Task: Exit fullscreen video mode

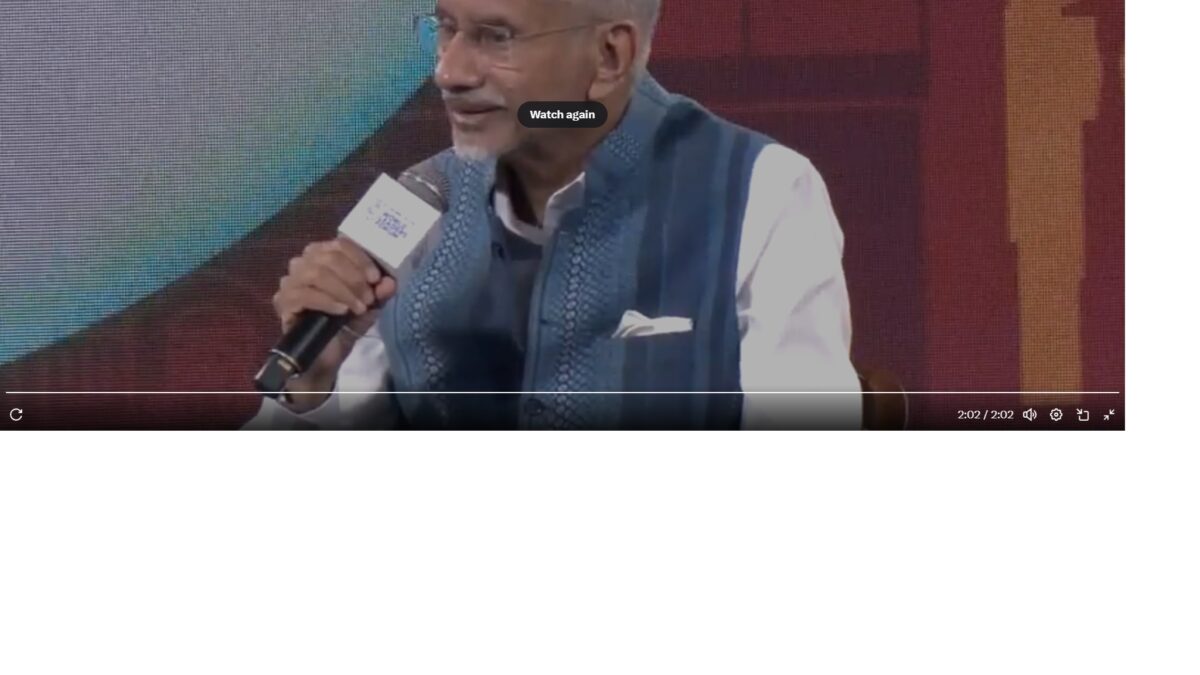Action: pos(1109,414)
